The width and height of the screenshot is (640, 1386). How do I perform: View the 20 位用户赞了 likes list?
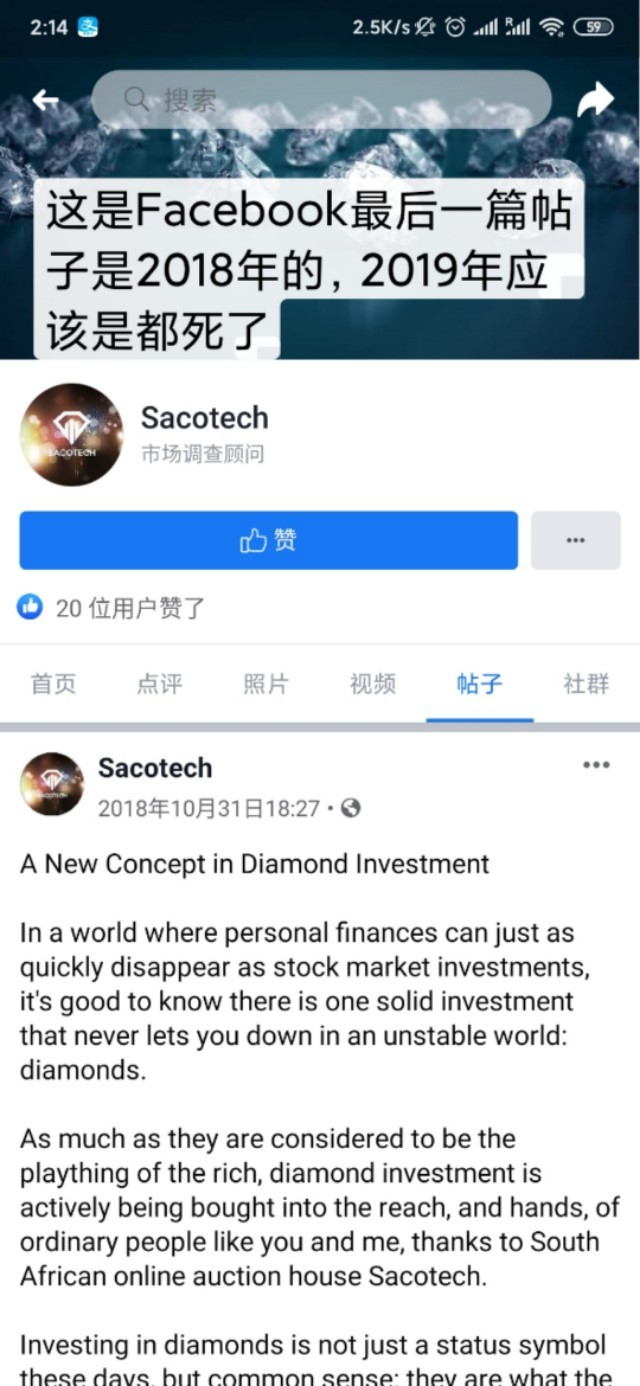(128, 607)
